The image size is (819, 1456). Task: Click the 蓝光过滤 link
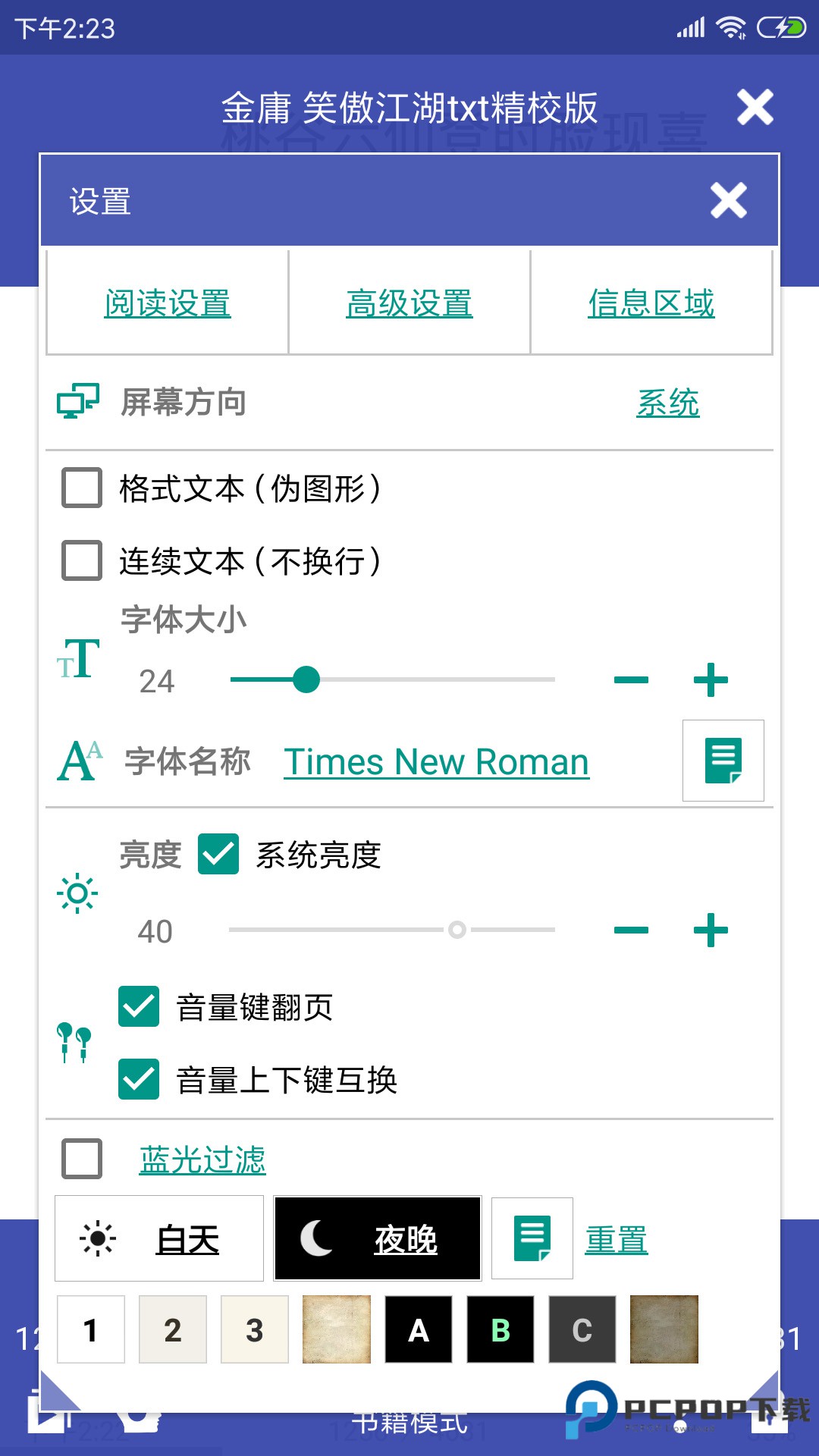tap(202, 1159)
